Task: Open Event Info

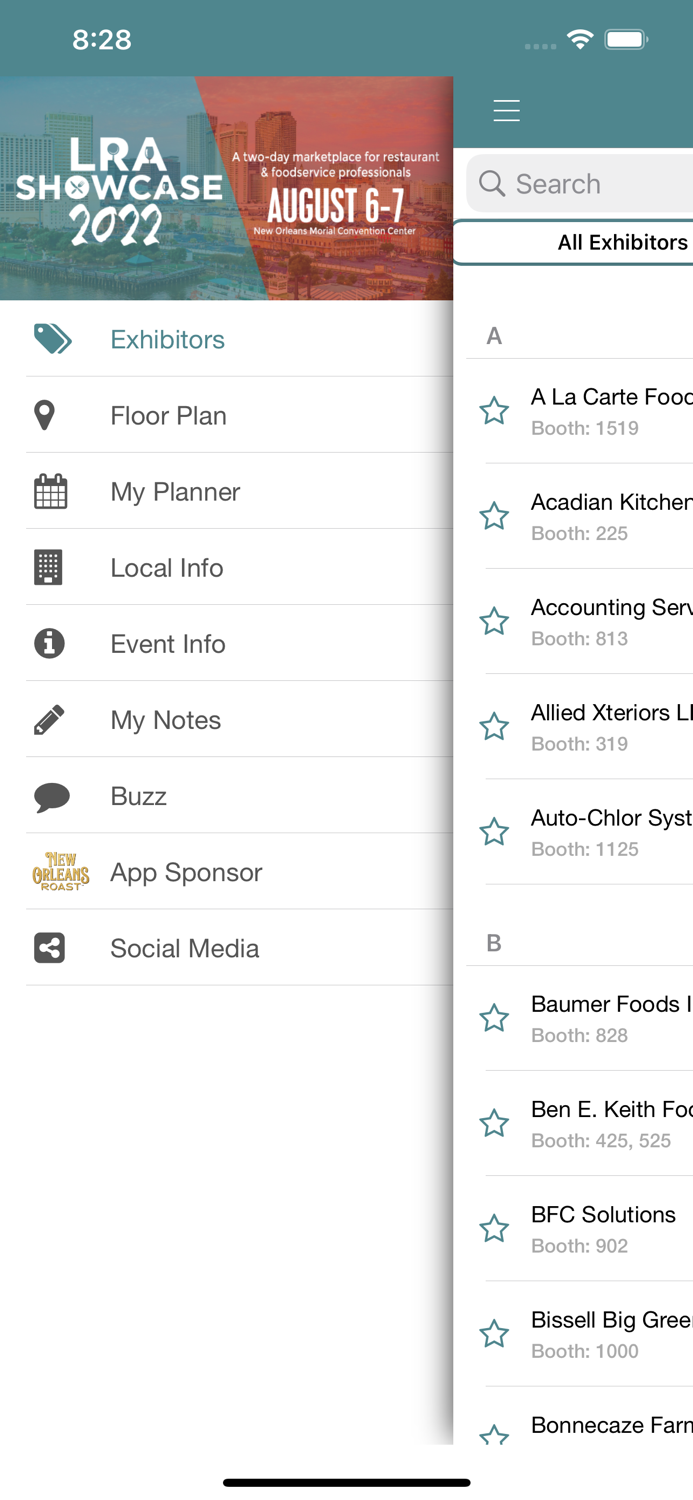Action: tap(168, 643)
